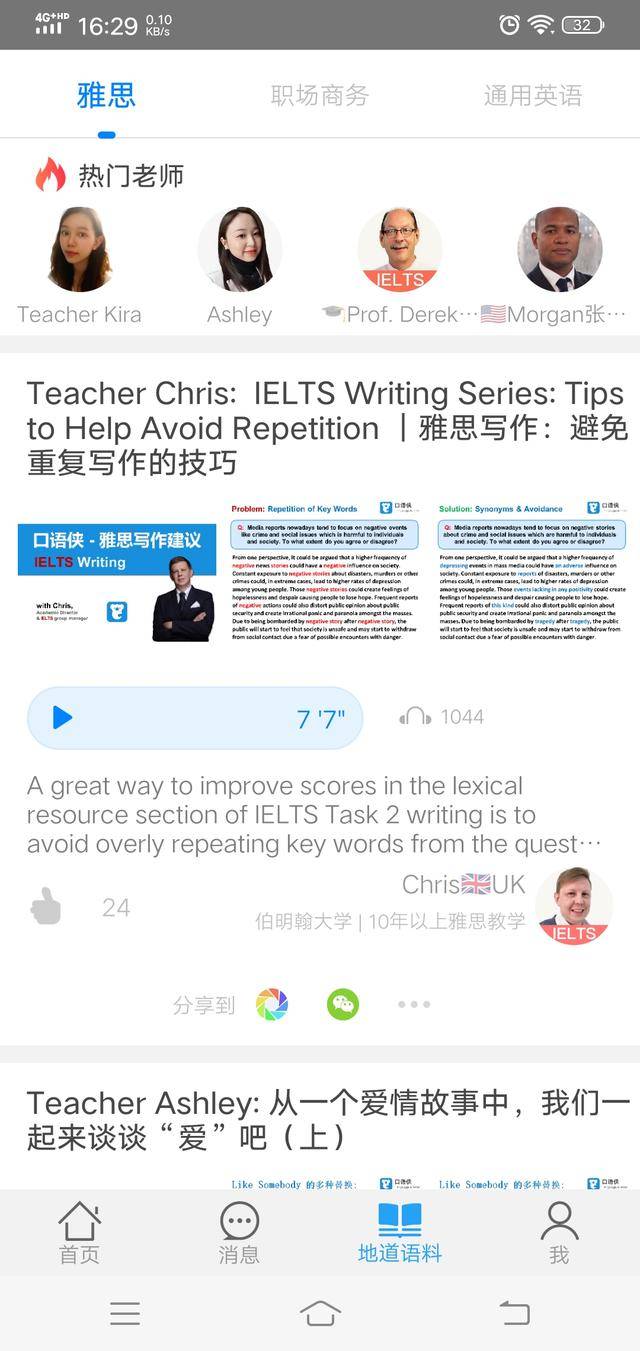640x1351 pixels.
Task: Share via the colorful pinwheel icon
Action: coord(272,1004)
